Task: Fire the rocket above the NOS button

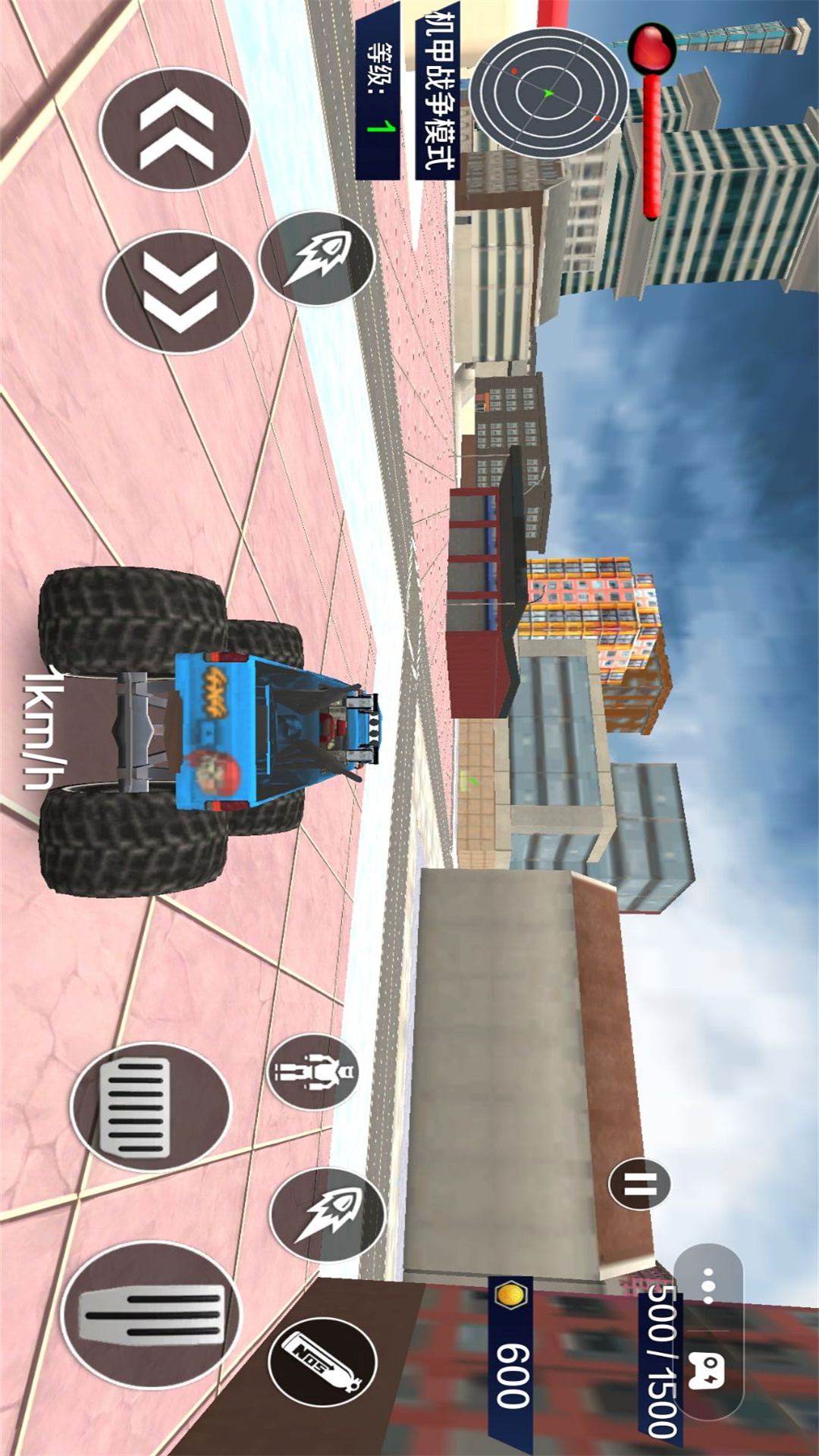Action: (x=328, y=1214)
